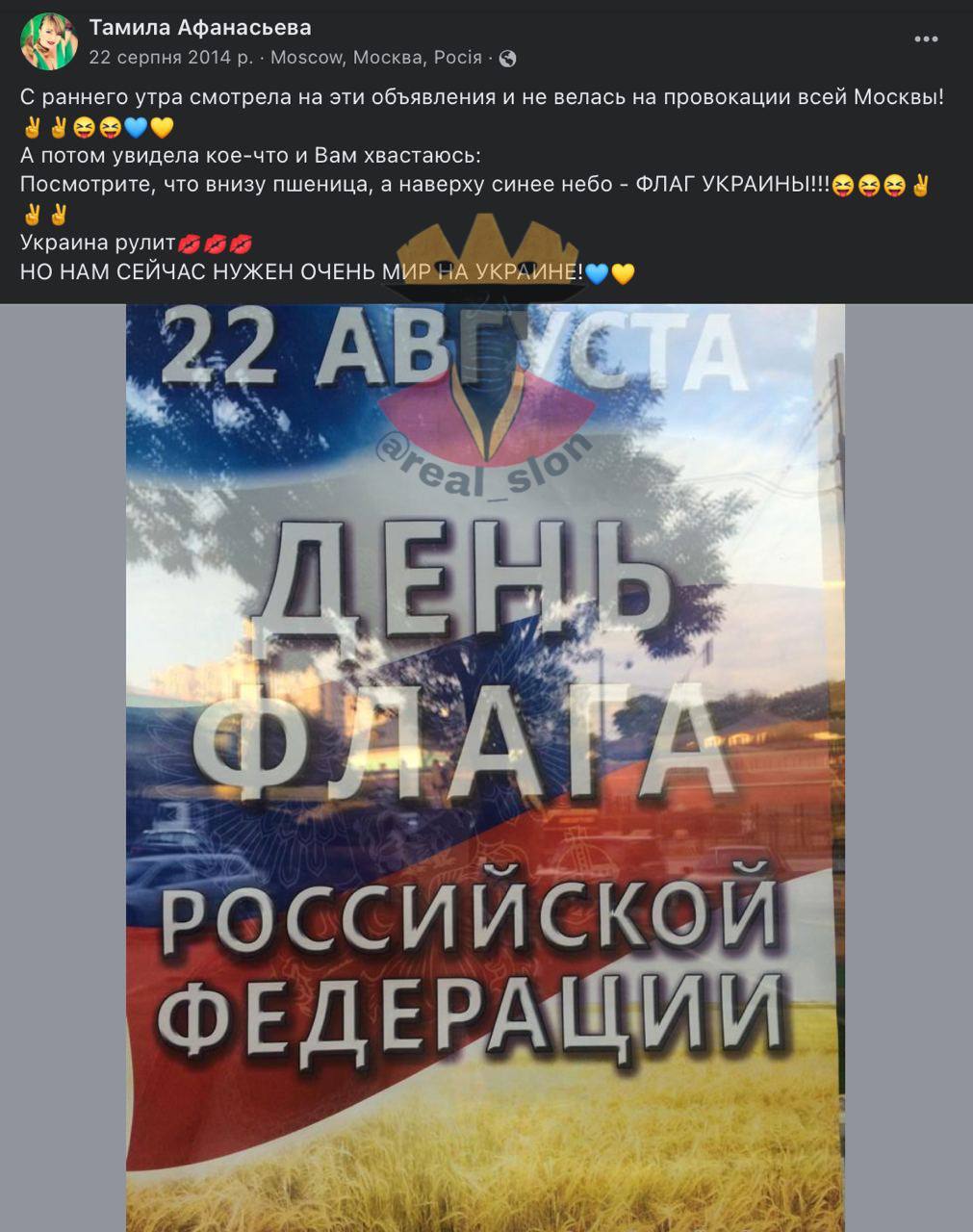This screenshot has width=973, height=1232.
Task: Open Тамила Афанасьева's profile picture
Action: click(x=48, y=41)
